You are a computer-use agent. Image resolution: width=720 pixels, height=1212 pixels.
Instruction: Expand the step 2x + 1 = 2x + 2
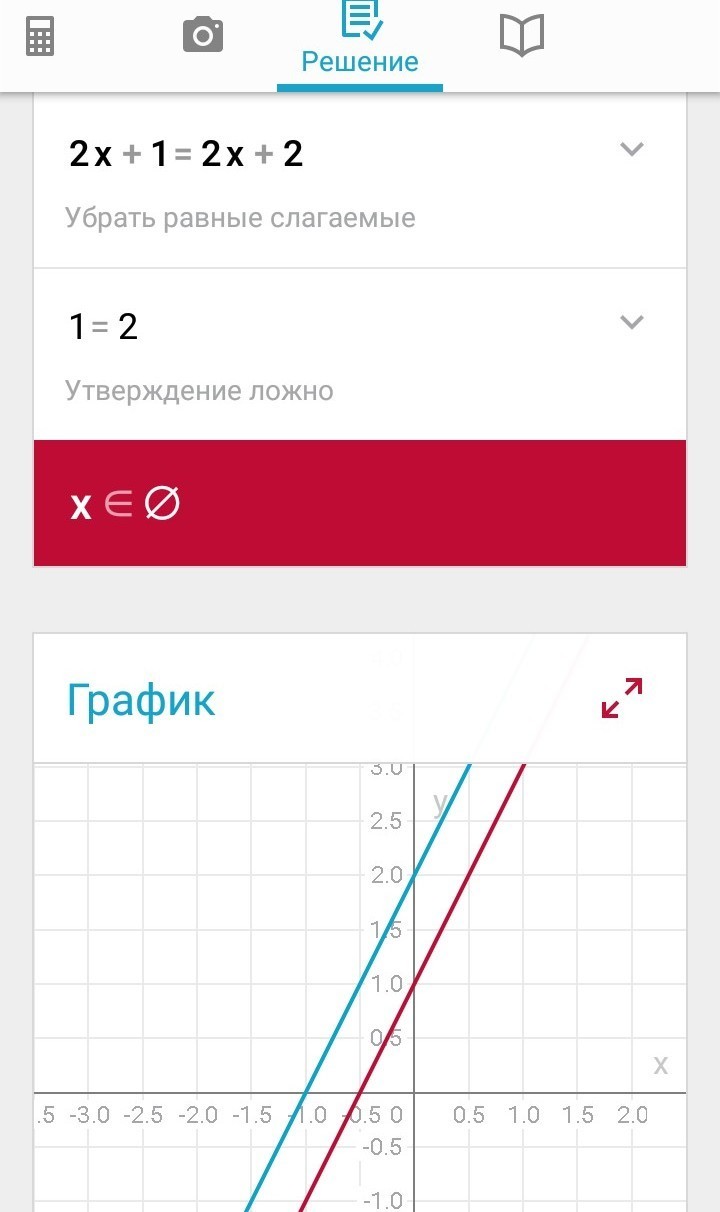631,150
